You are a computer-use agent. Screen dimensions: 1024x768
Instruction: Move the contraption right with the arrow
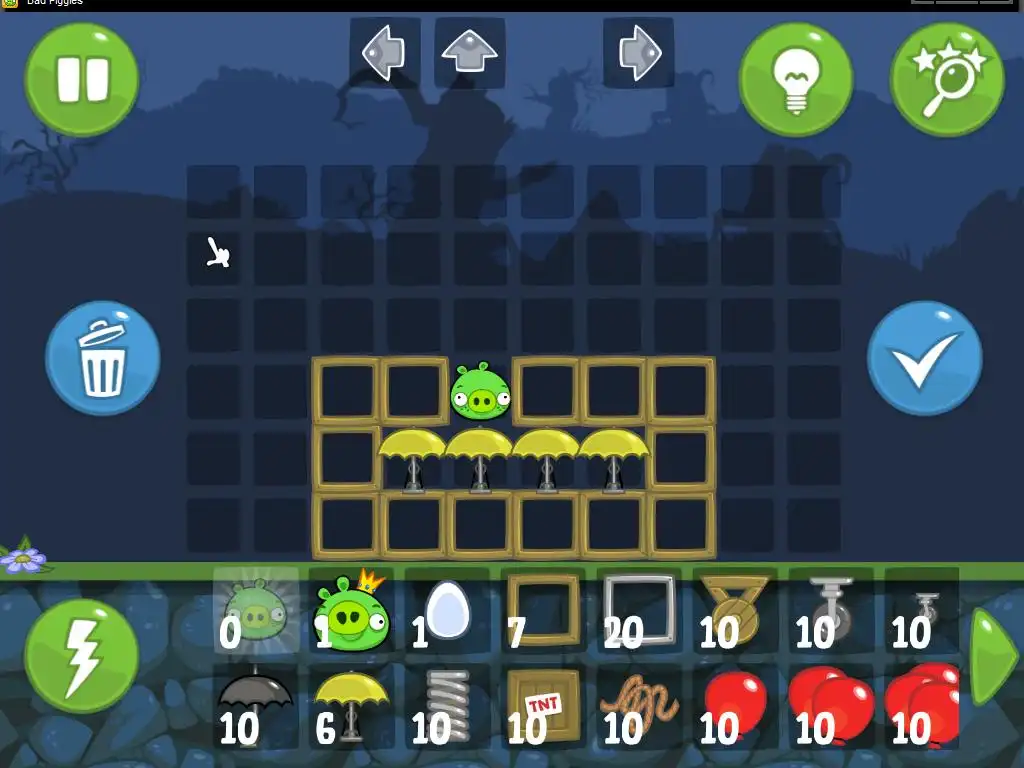638,52
